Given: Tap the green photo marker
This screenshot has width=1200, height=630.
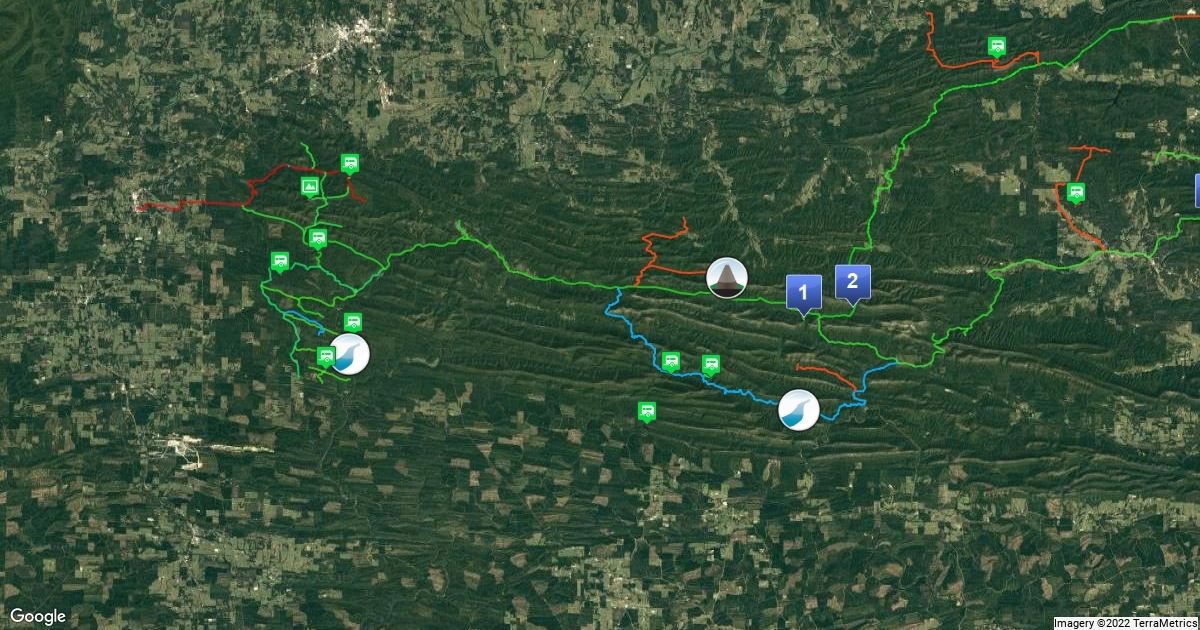Looking at the screenshot, I should click(x=310, y=186).
